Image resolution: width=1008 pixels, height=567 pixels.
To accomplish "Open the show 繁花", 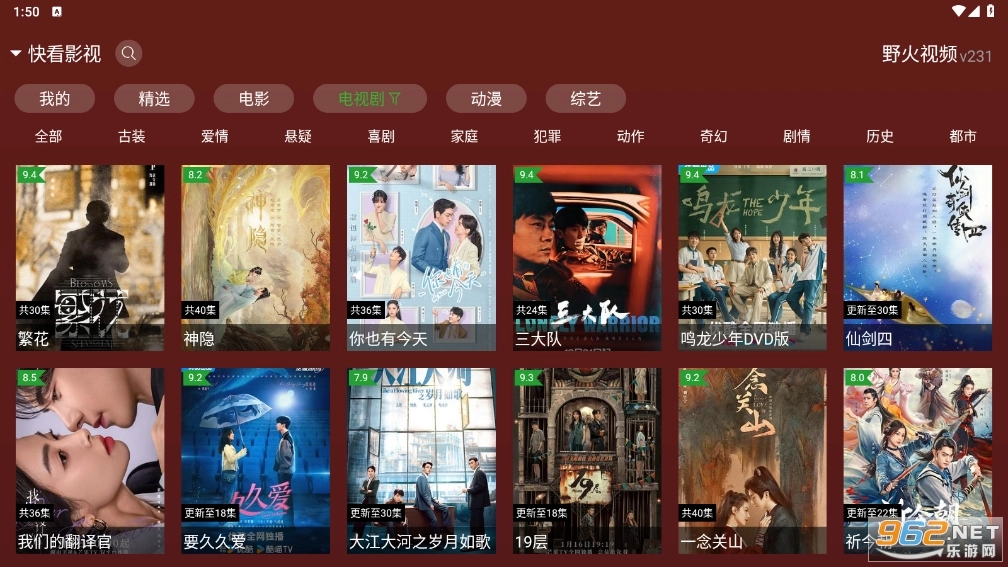I will click(x=90, y=257).
